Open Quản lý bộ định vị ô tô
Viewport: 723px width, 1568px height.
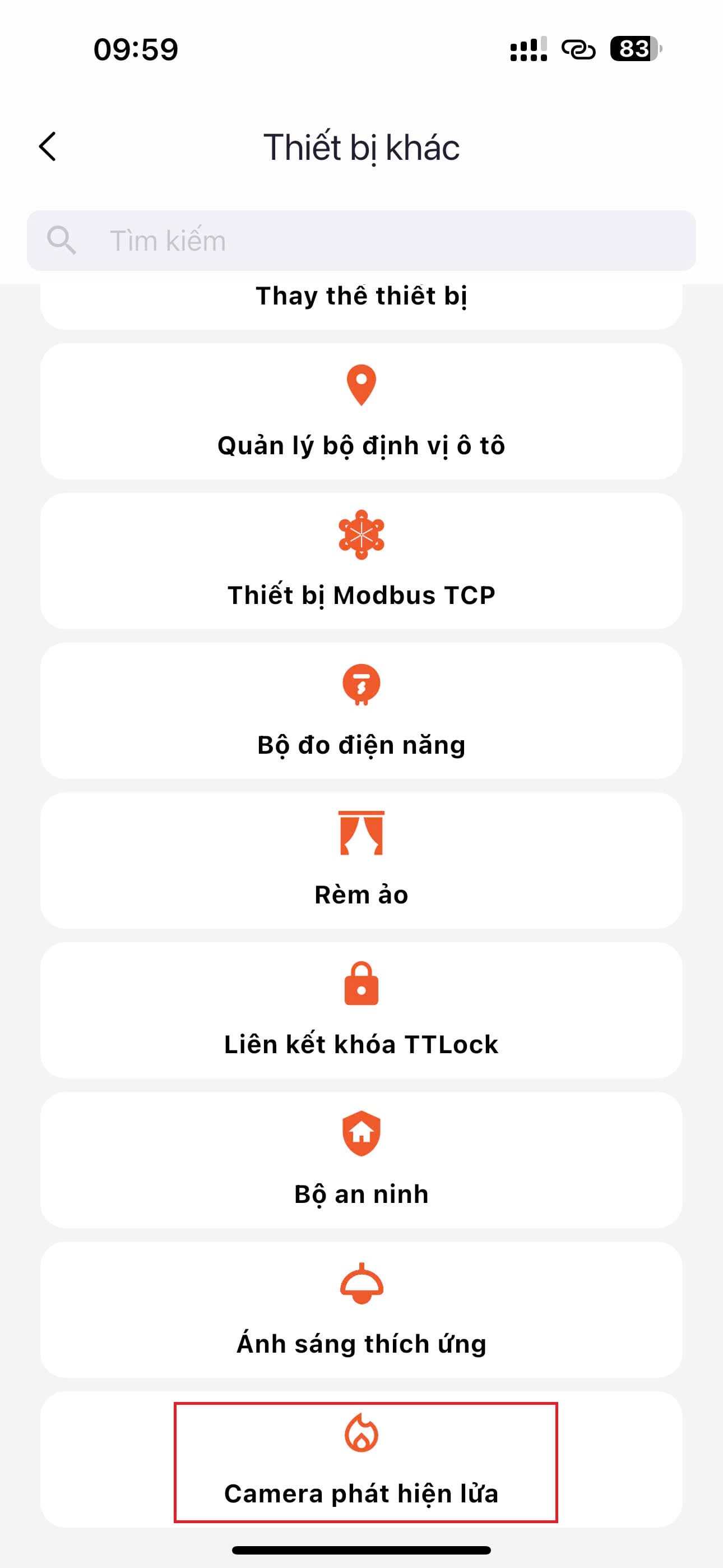tap(361, 412)
